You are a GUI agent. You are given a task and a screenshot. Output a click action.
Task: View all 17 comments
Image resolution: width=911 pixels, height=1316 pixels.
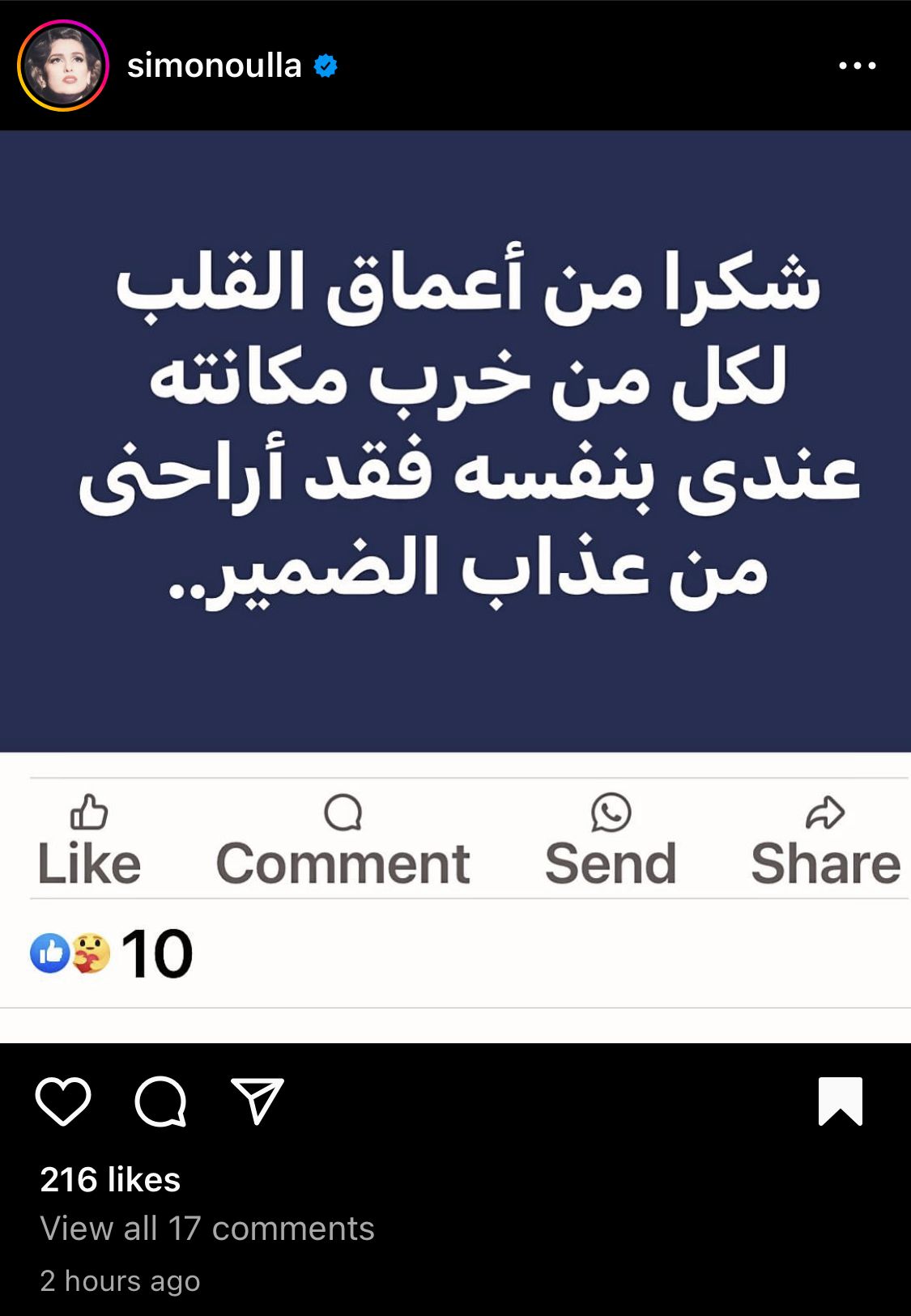207,1229
